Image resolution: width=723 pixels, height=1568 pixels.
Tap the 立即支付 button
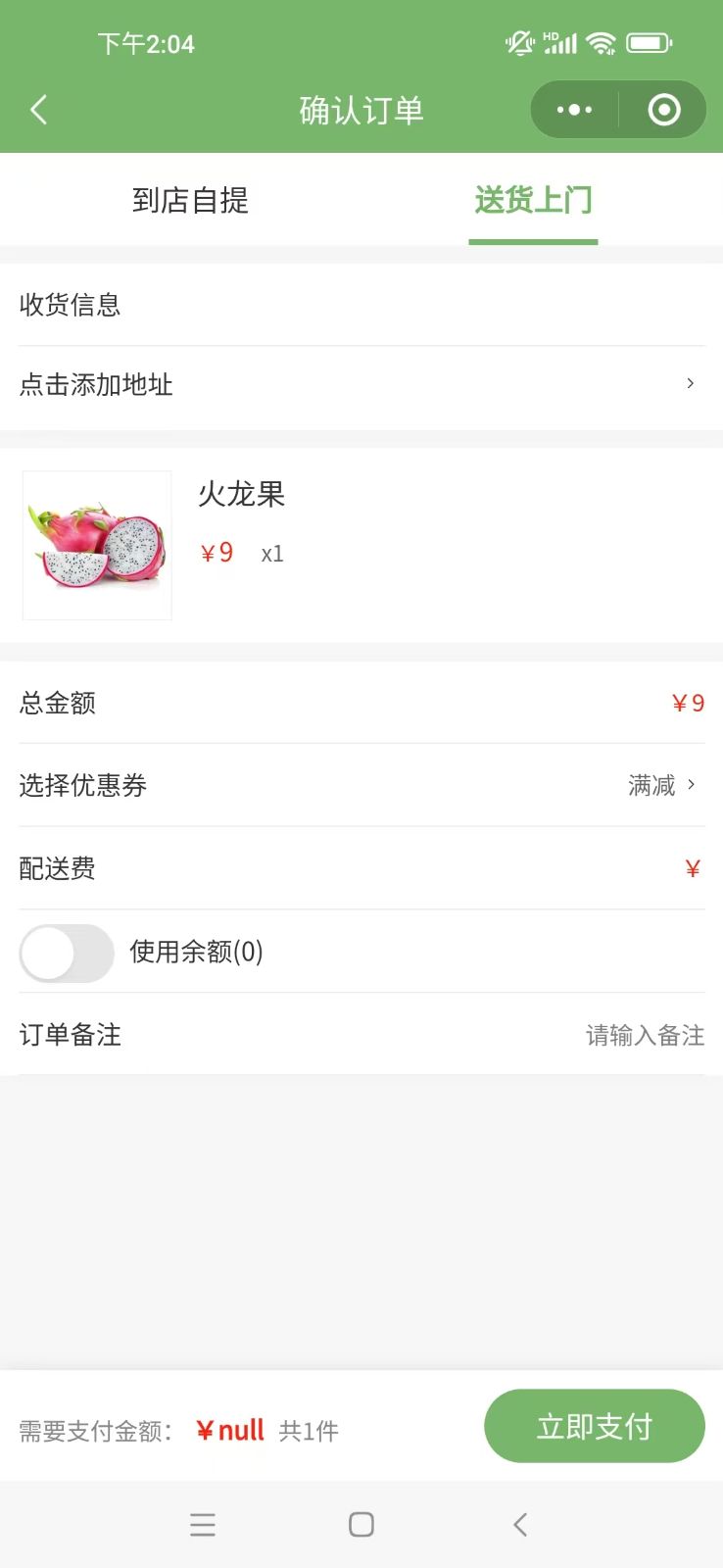click(594, 1426)
